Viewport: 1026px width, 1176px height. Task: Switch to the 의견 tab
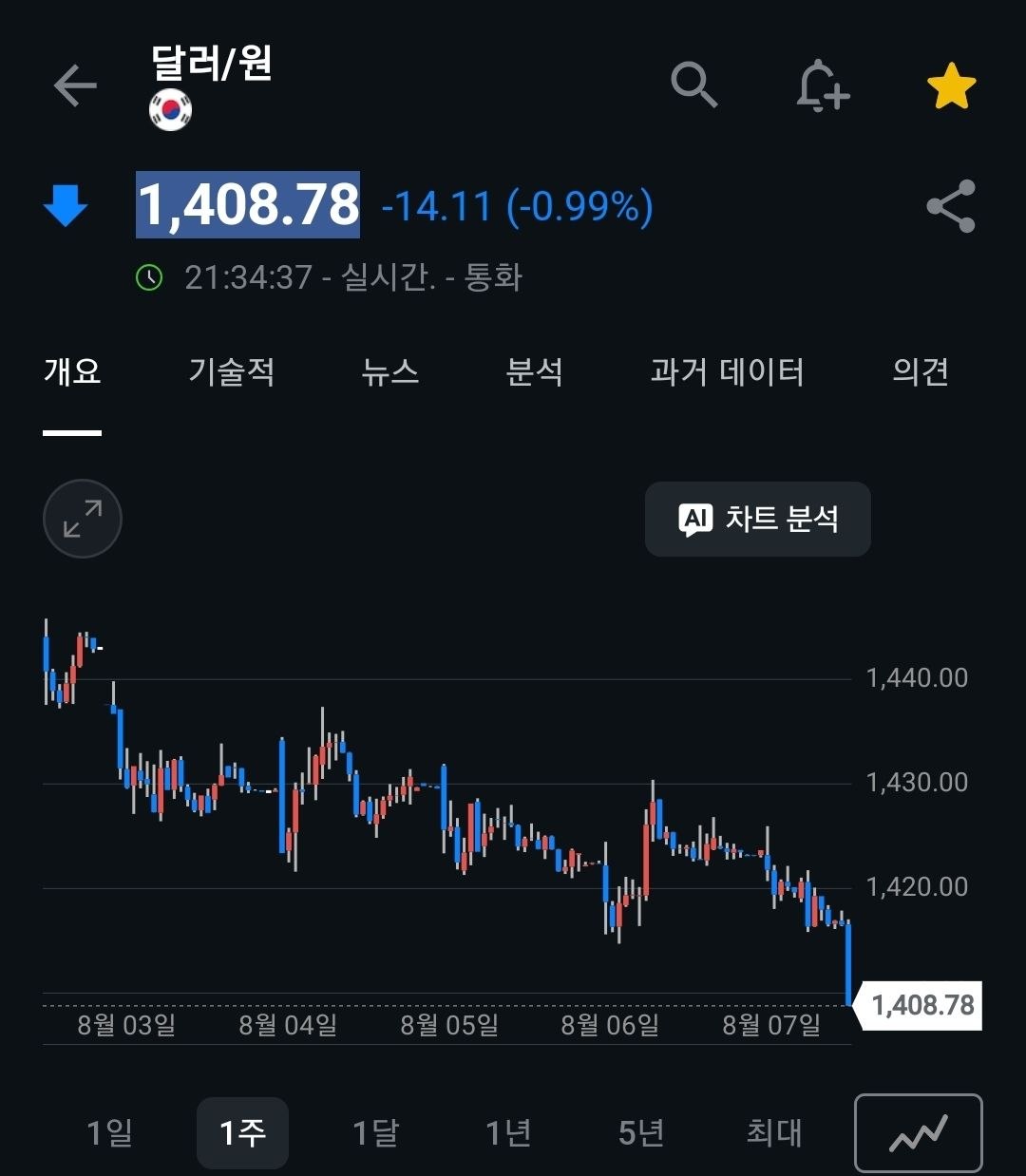click(x=921, y=371)
